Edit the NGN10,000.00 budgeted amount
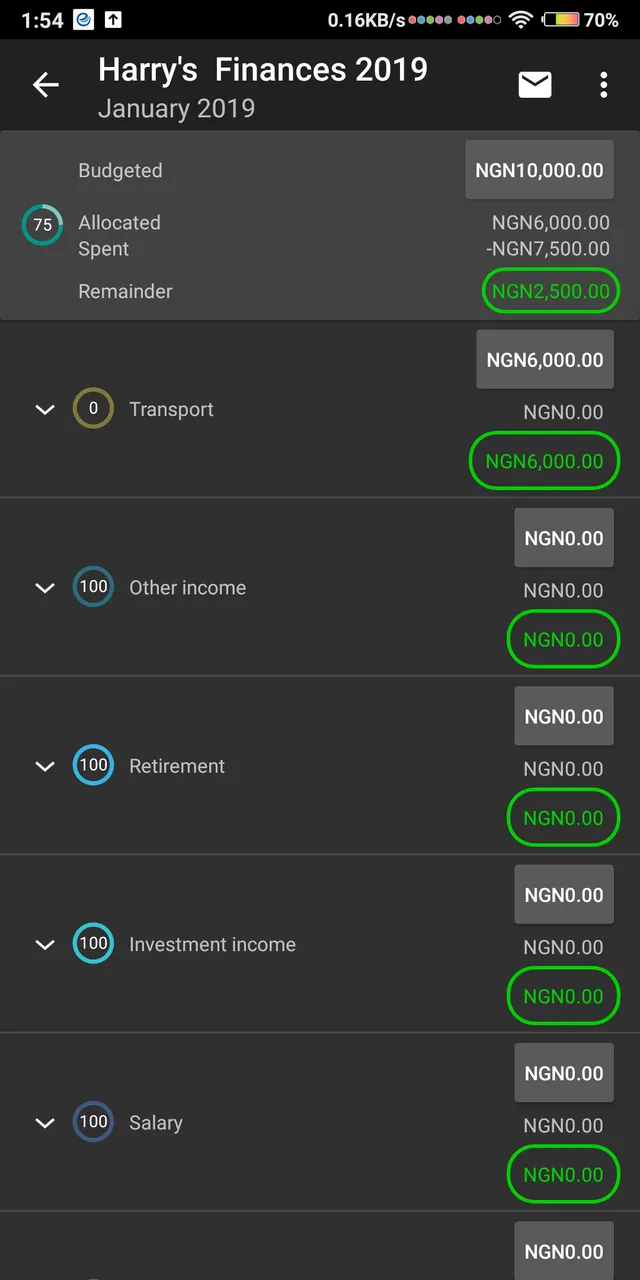Screen dimensions: 640x1280 (540, 170)
